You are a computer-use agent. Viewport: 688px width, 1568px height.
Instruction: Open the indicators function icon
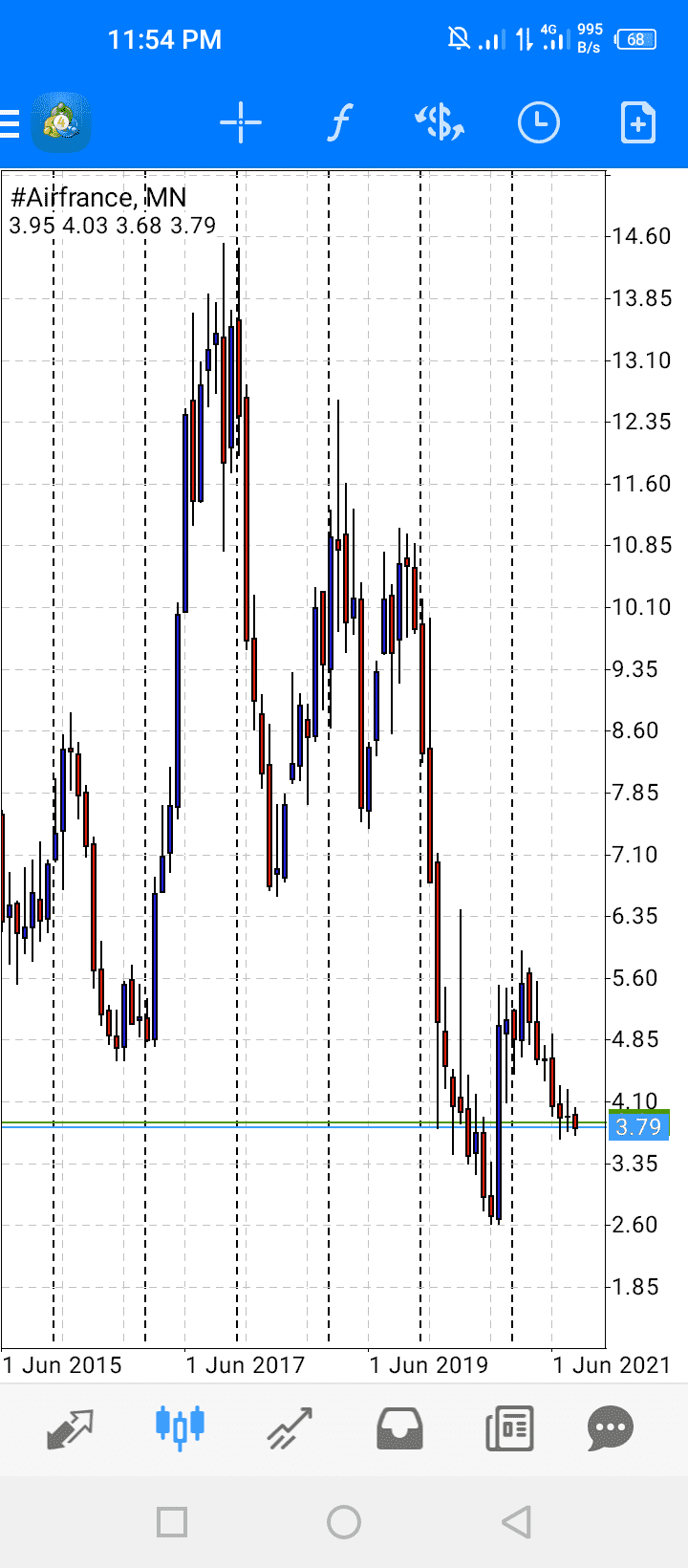click(339, 123)
